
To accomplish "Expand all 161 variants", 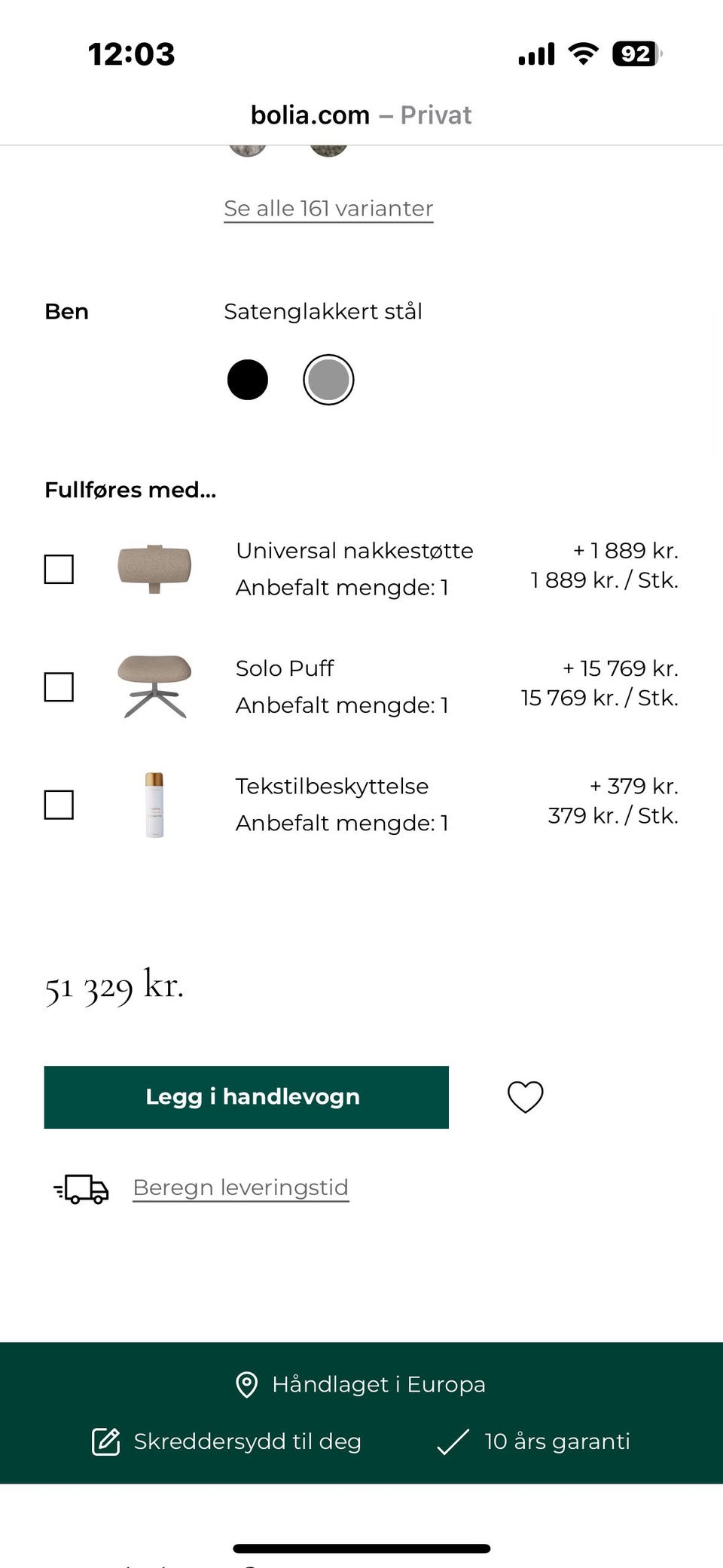I will [328, 208].
